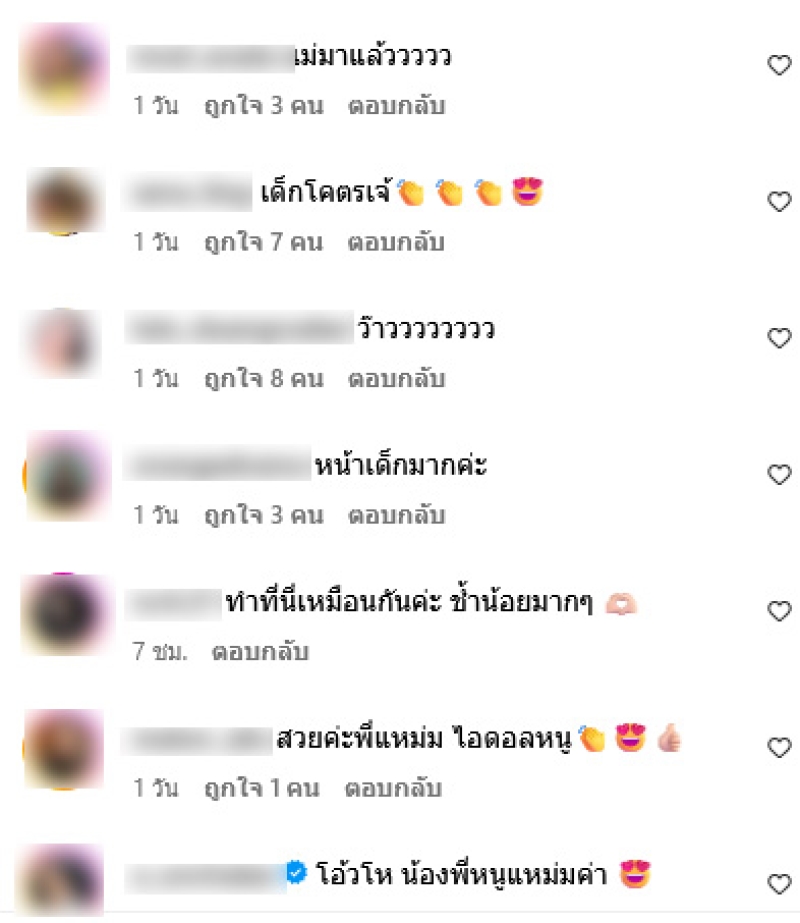
Task: Reply to the comment 'หน้าเด็กมากค่ะ'
Action: 396,516
